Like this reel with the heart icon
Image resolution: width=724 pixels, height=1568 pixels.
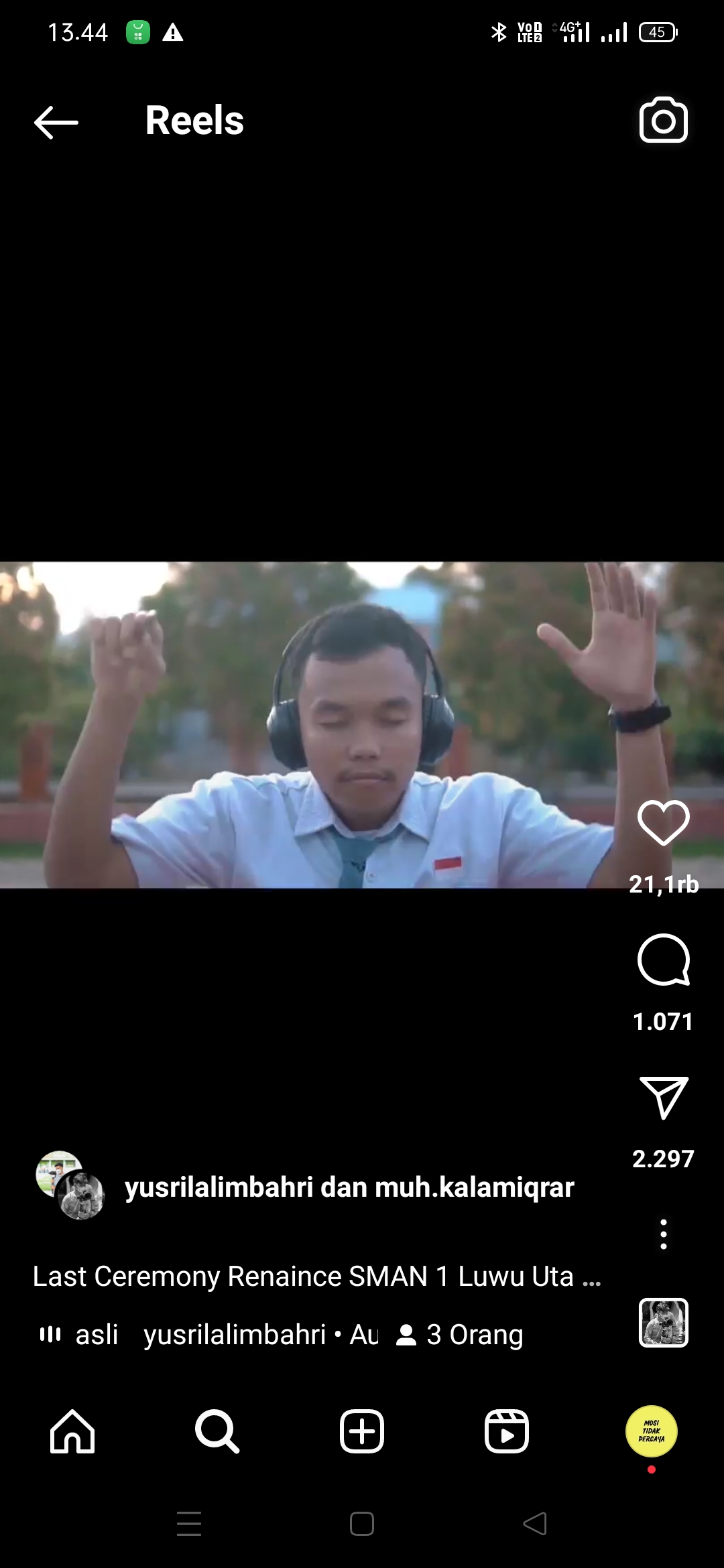pyautogui.click(x=663, y=822)
